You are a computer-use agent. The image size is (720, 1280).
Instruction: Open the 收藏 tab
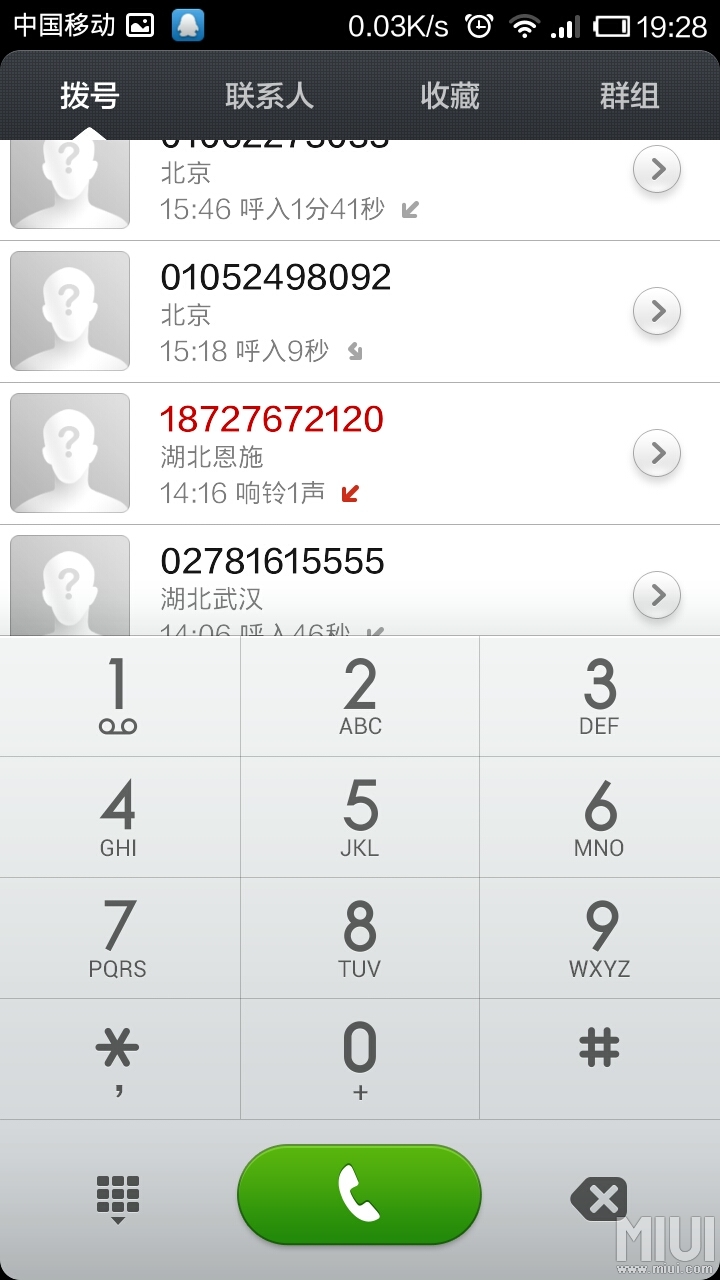(449, 96)
